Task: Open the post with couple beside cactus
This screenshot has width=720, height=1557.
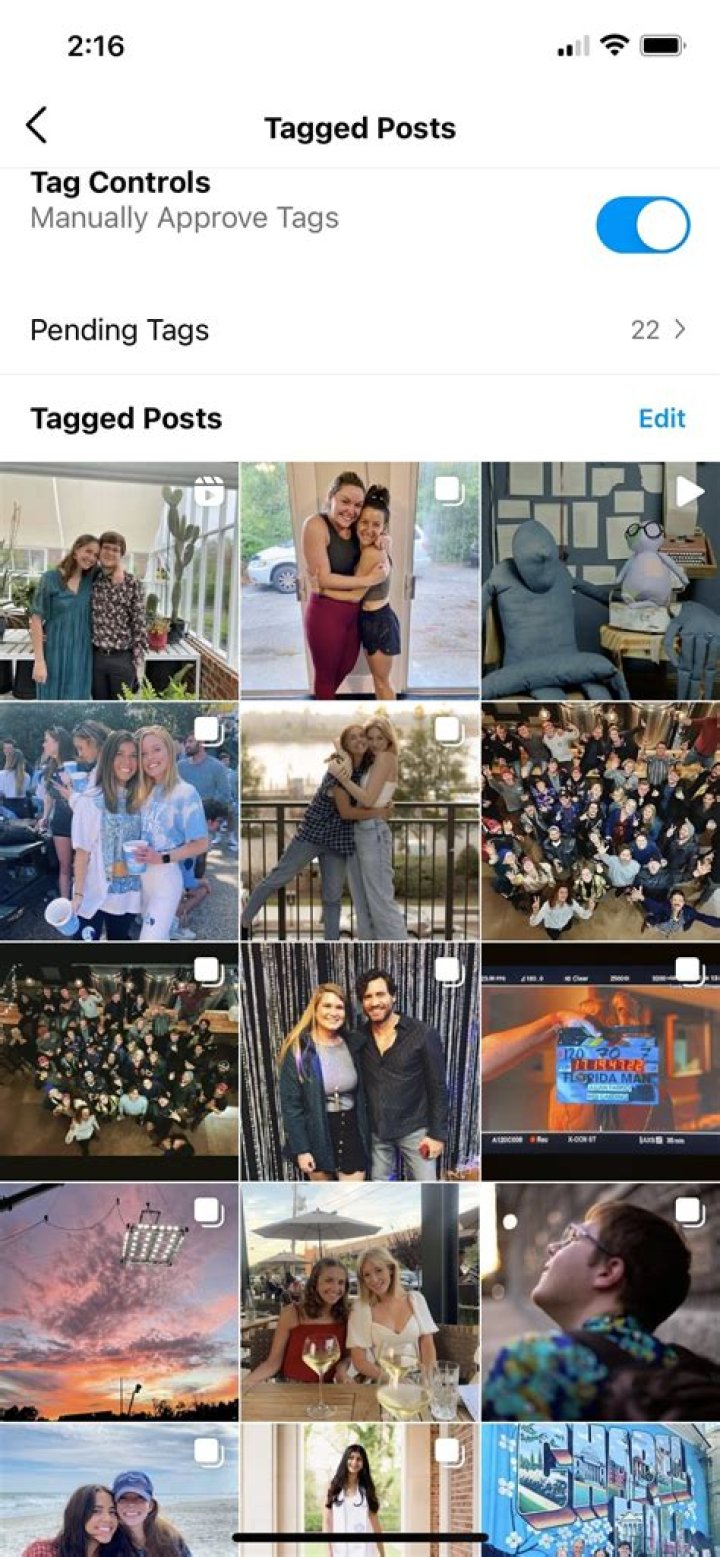Action: click(119, 580)
